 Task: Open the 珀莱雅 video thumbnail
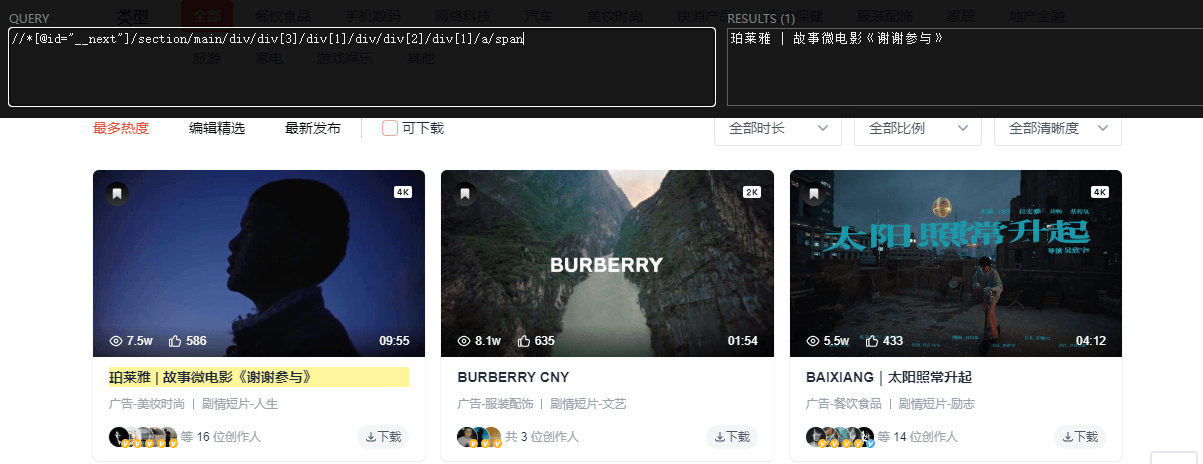[259, 263]
